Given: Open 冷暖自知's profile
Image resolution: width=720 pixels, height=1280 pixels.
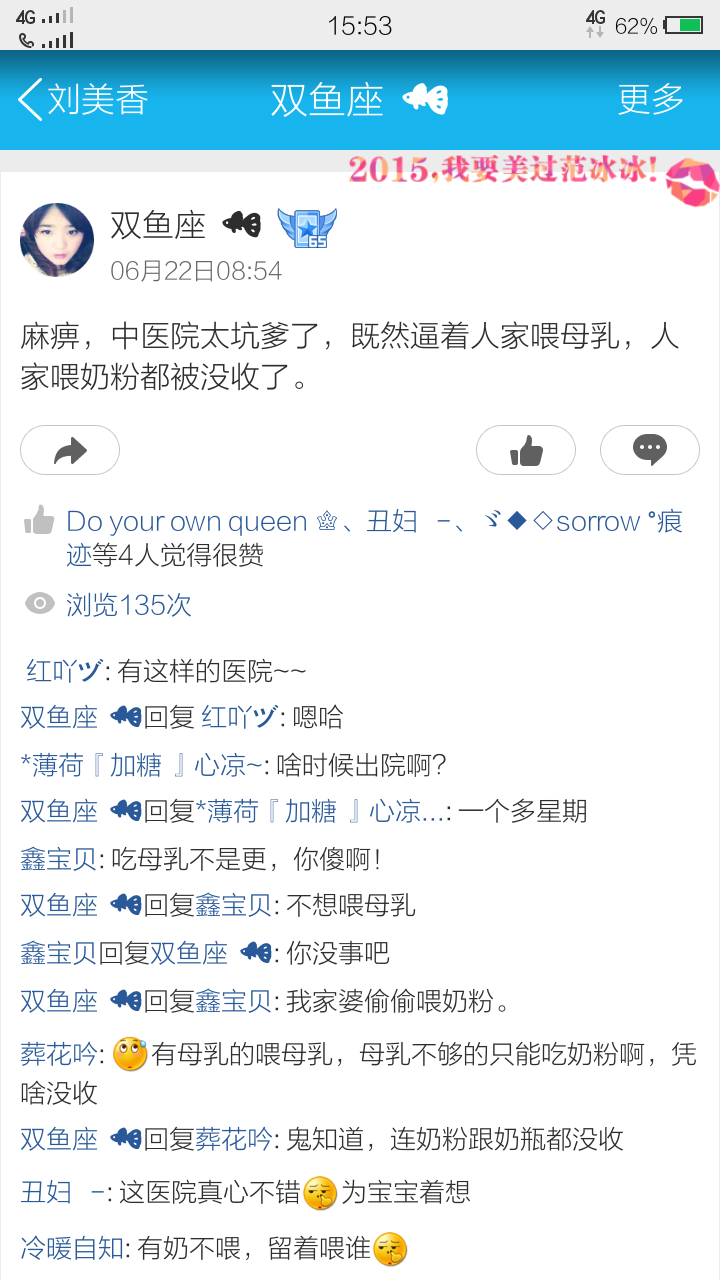Looking at the screenshot, I should pyautogui.click(x=72, y=1247).
